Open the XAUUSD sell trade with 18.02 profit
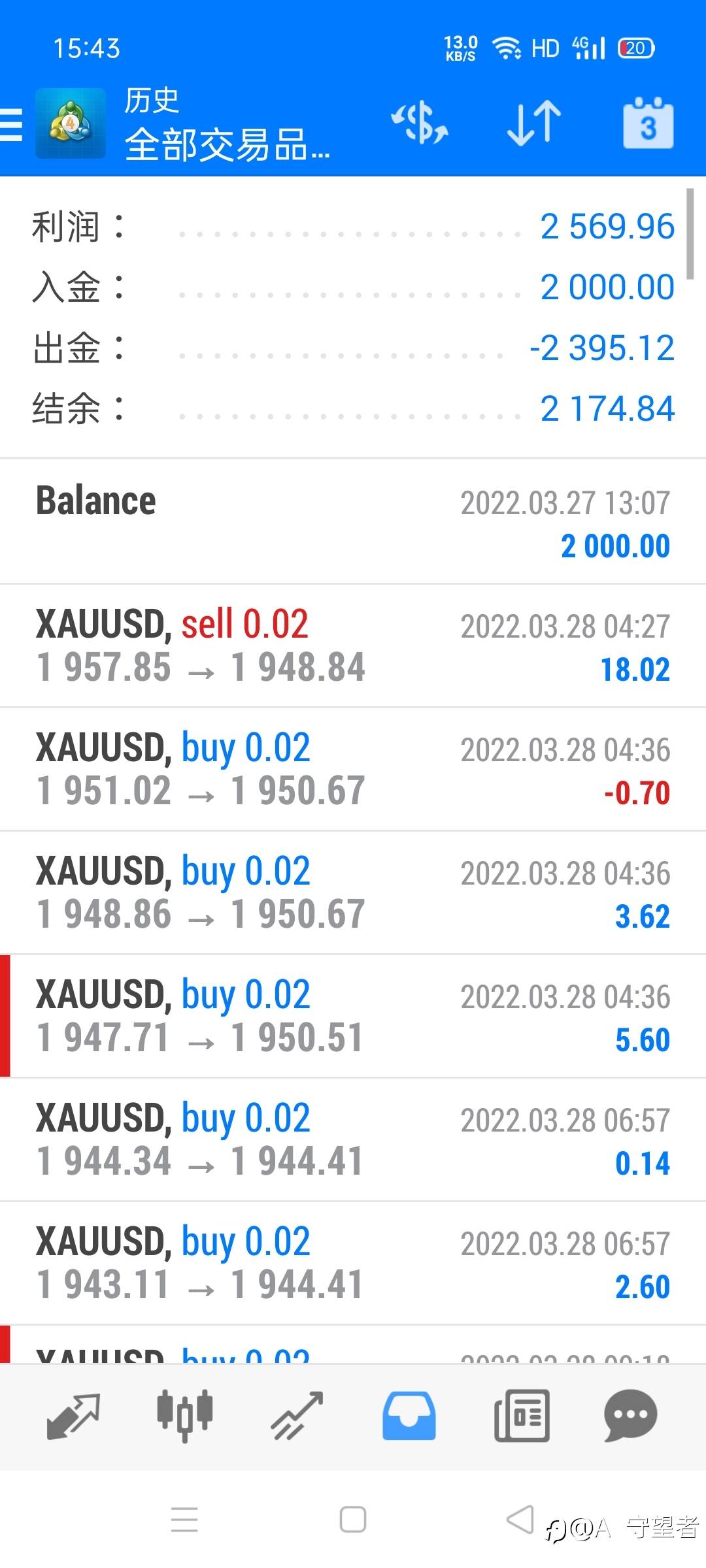The image size is (706, 1568). coord(353,645)
